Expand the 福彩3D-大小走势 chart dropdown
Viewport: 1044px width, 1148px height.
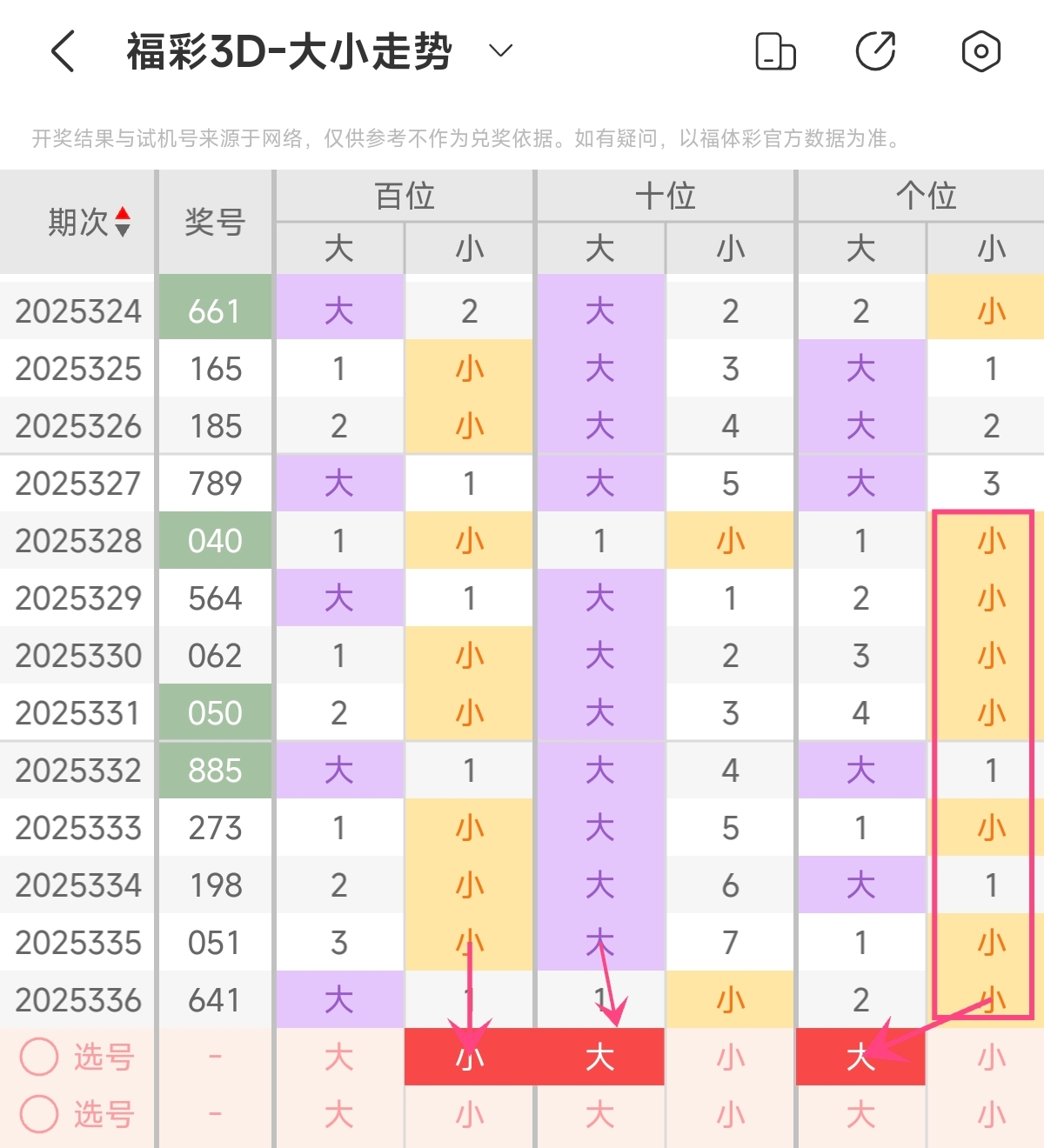point(500,51)
